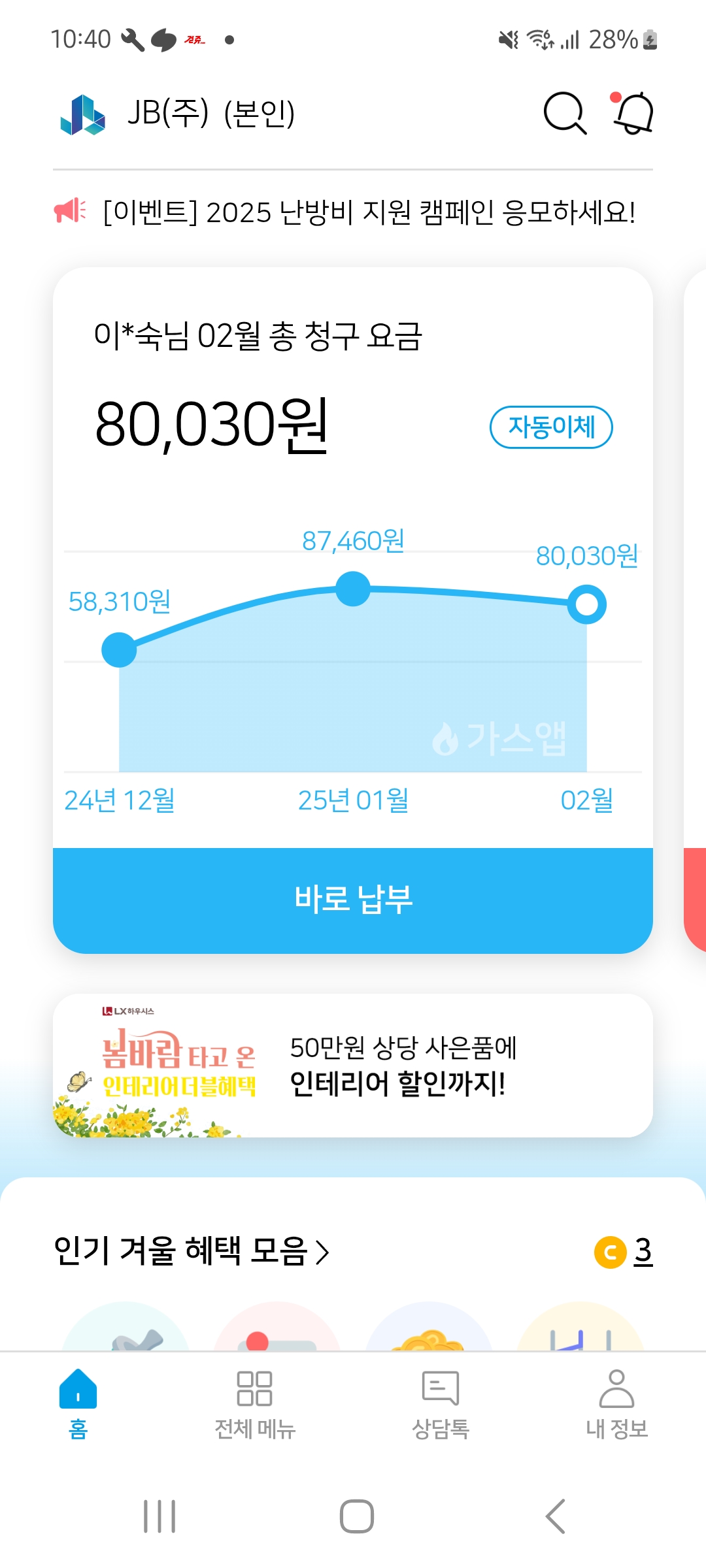Open the notifications bell
This screenshot has height=1568, width=706.
[x=633, y=113]
